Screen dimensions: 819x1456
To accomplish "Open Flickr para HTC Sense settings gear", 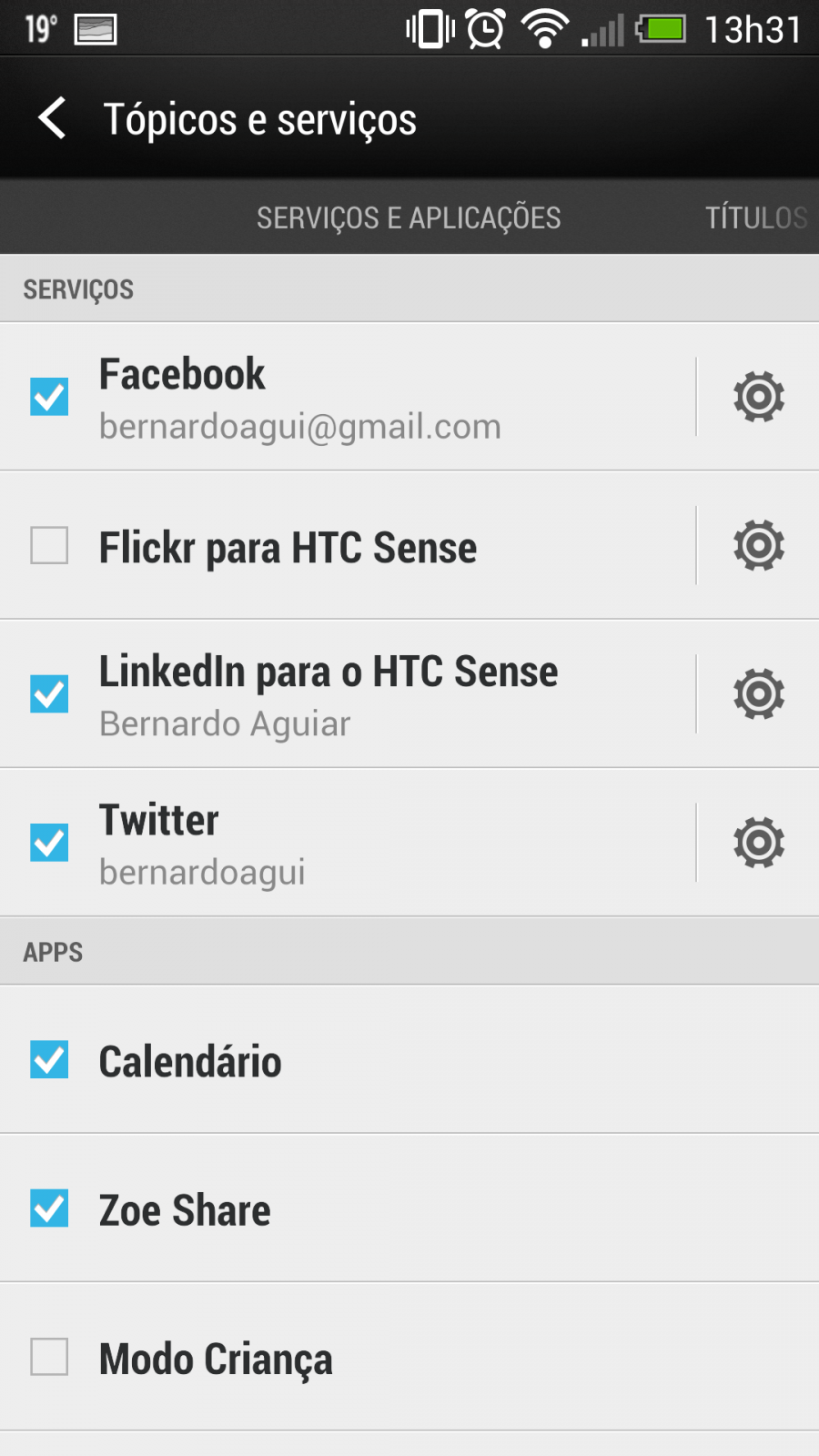I will [x=759, y=545].
